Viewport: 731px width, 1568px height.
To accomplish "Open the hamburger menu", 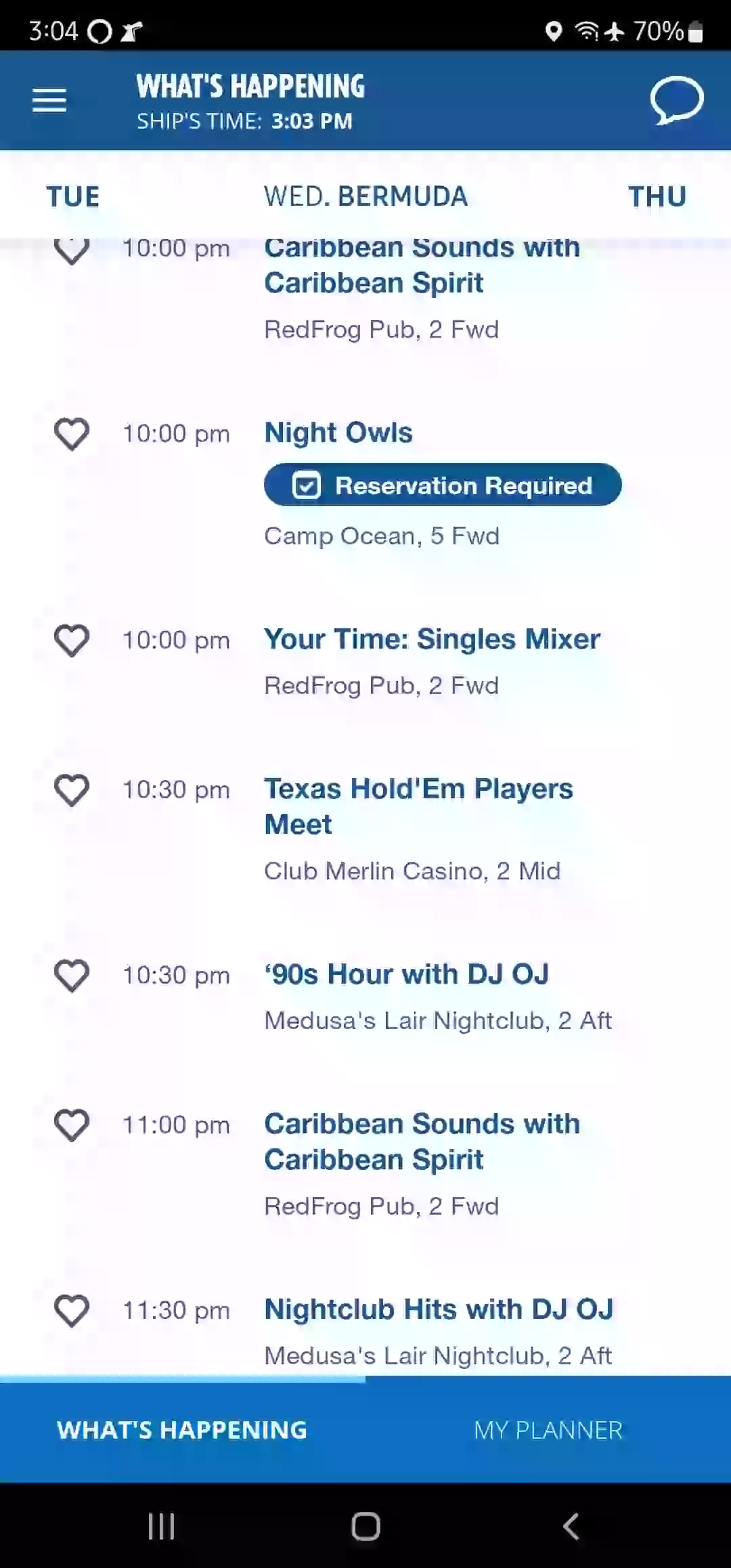I will [x=49, y=100].
